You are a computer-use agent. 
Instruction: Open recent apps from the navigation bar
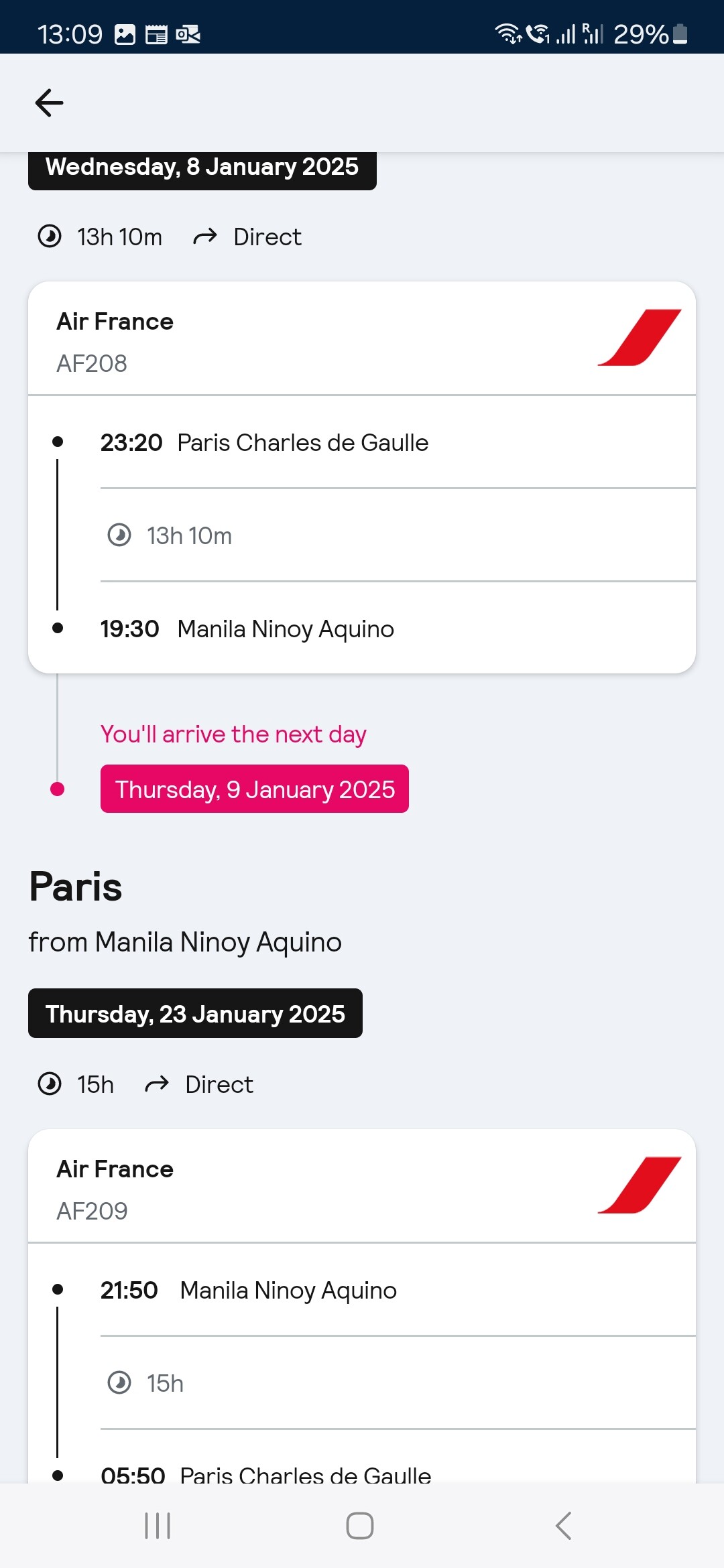(158, 1526)
